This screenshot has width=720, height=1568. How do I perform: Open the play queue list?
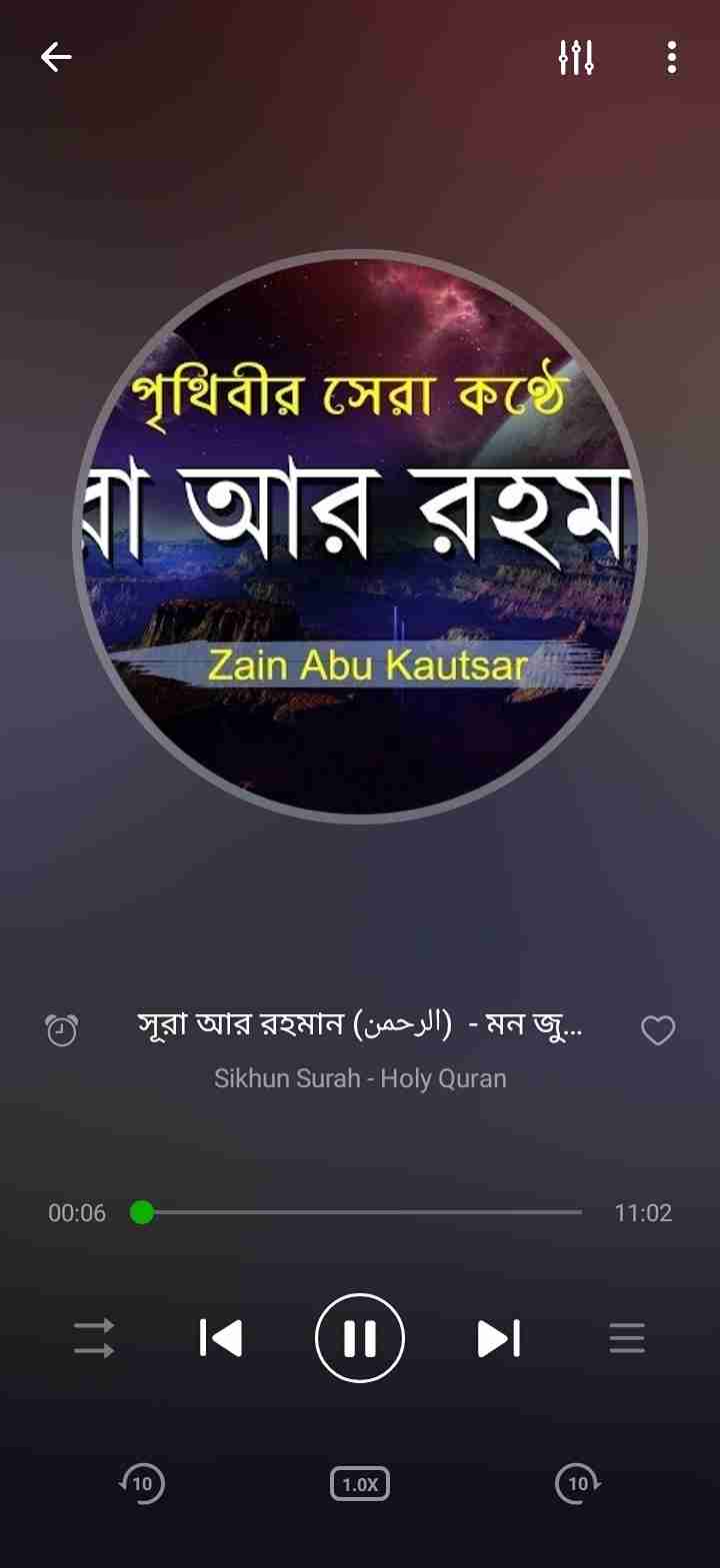point(627,1338)
